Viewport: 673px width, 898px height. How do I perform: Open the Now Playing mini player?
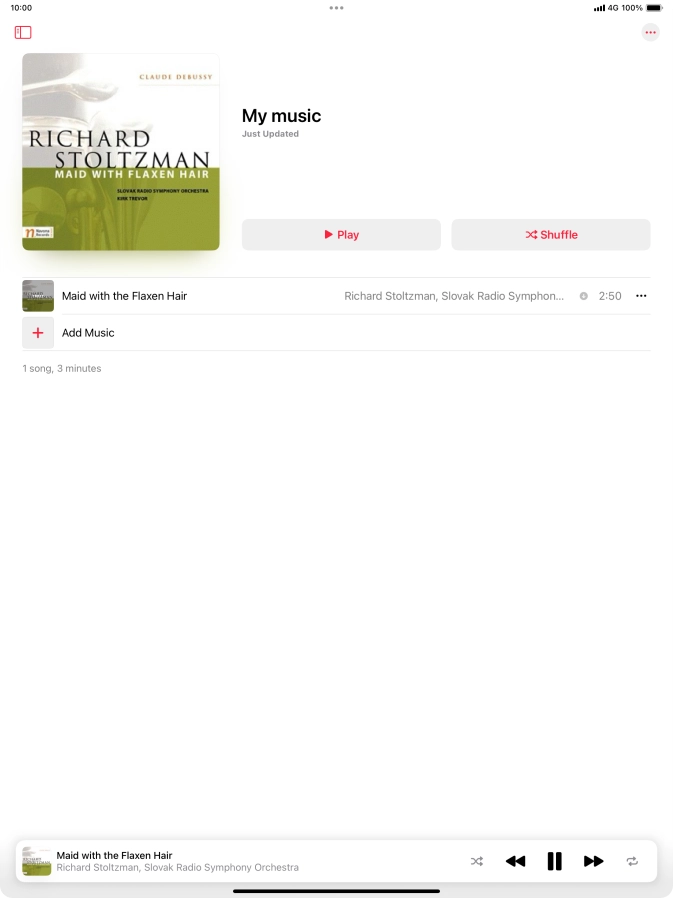pos(200,861)
